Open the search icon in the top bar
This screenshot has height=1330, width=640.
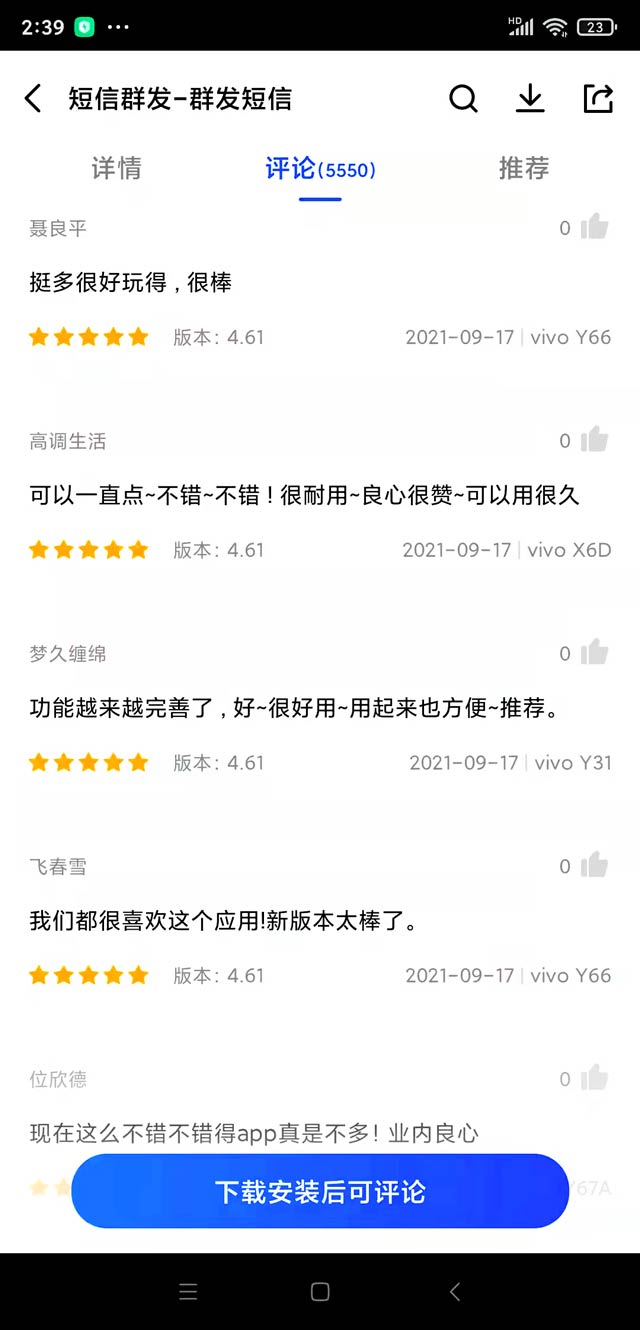coord(463,98)
